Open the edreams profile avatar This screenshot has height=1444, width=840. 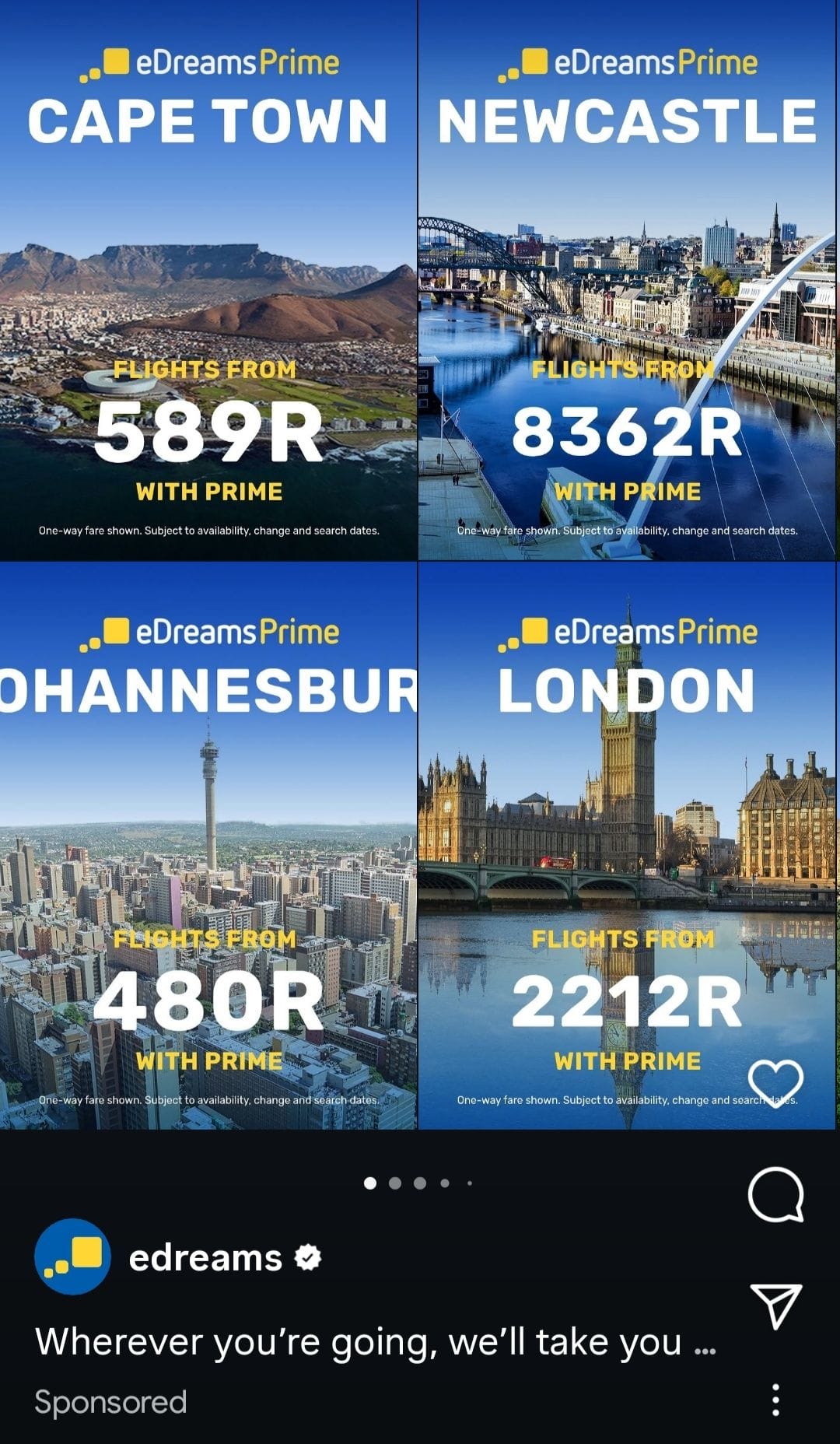pyautogui.click(x=72, y=1256)
